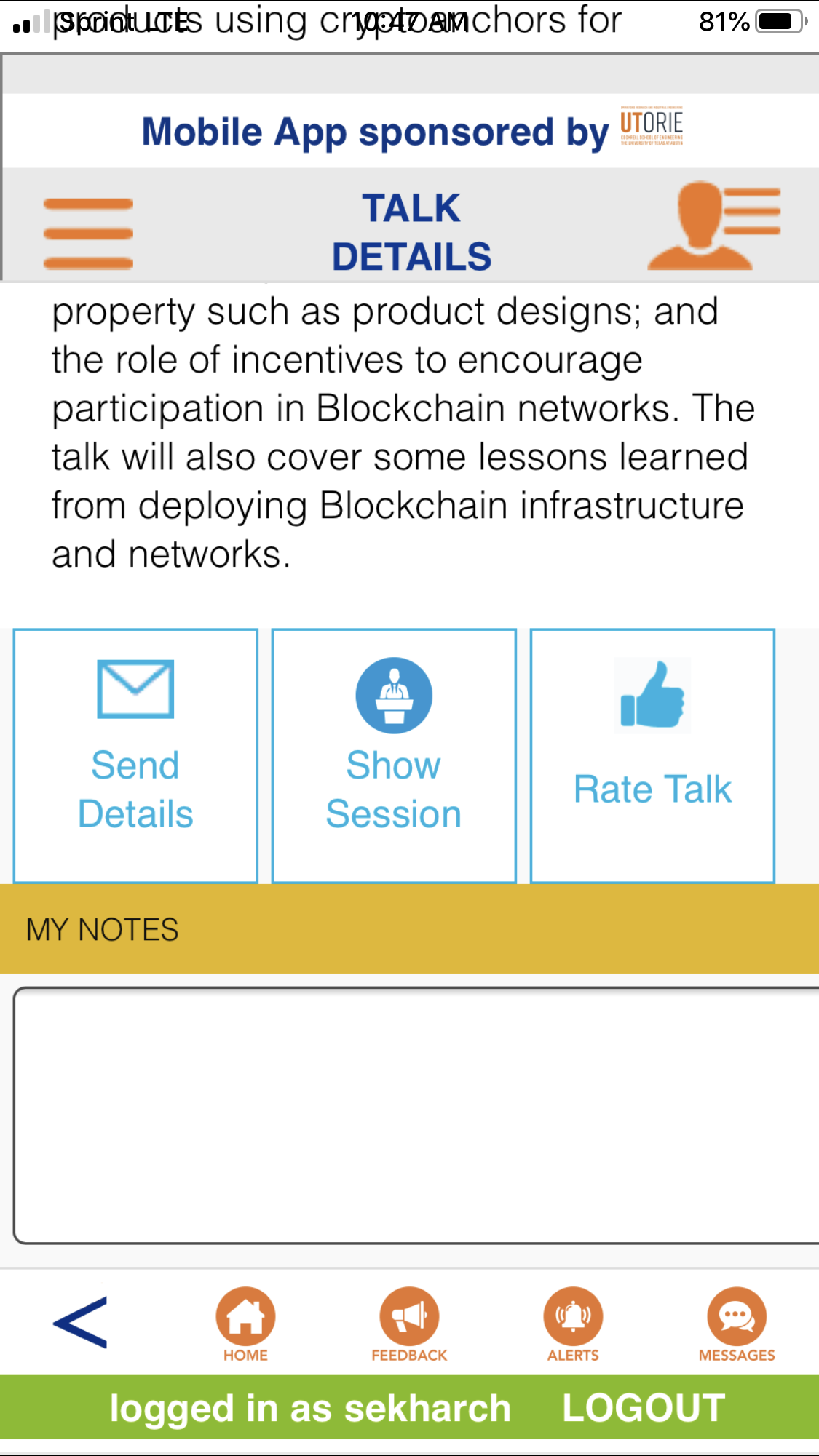Show Session for this talk
The image size is (819, 1456).
394,756
